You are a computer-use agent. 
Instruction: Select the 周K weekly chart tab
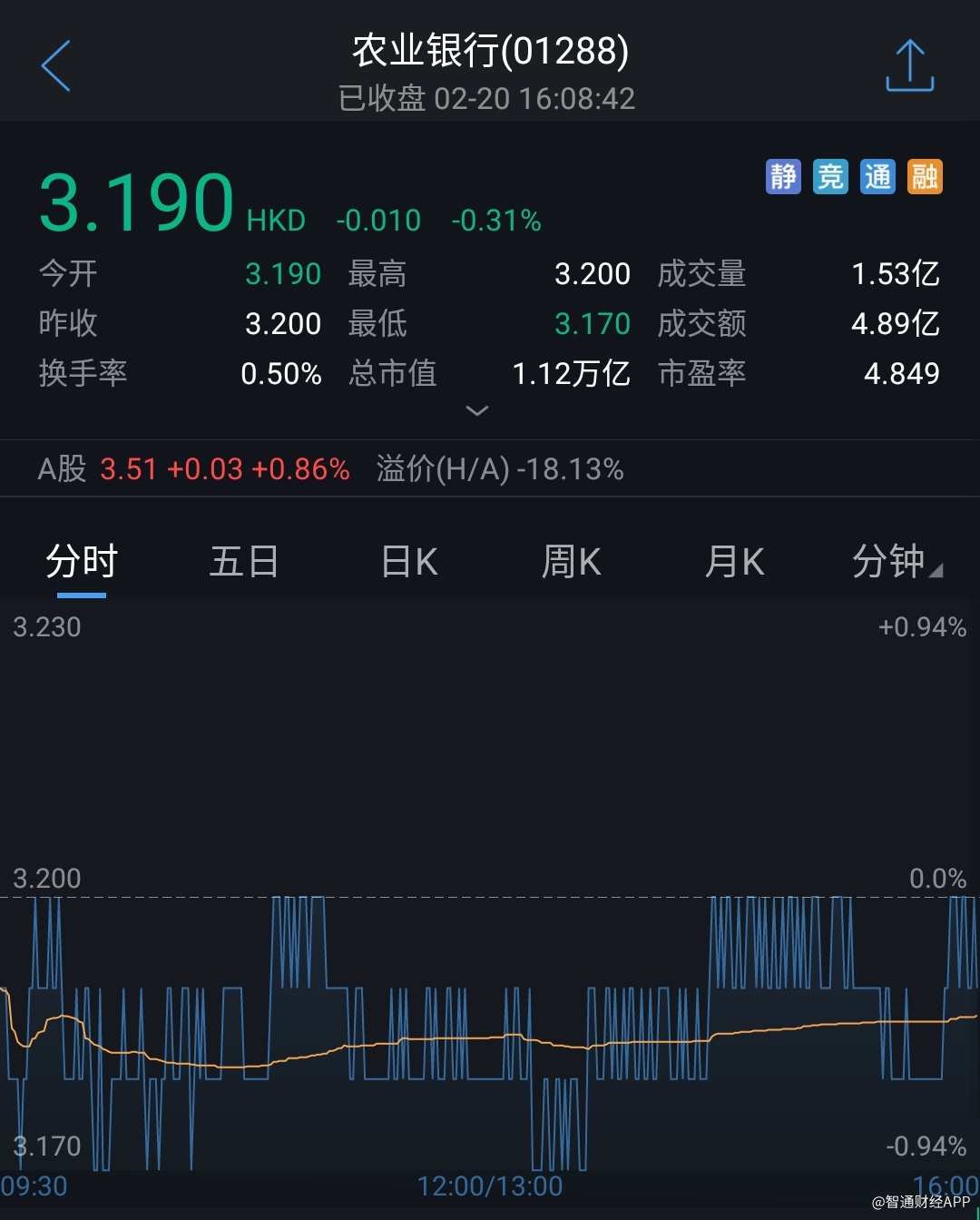[x=570, y=561]
